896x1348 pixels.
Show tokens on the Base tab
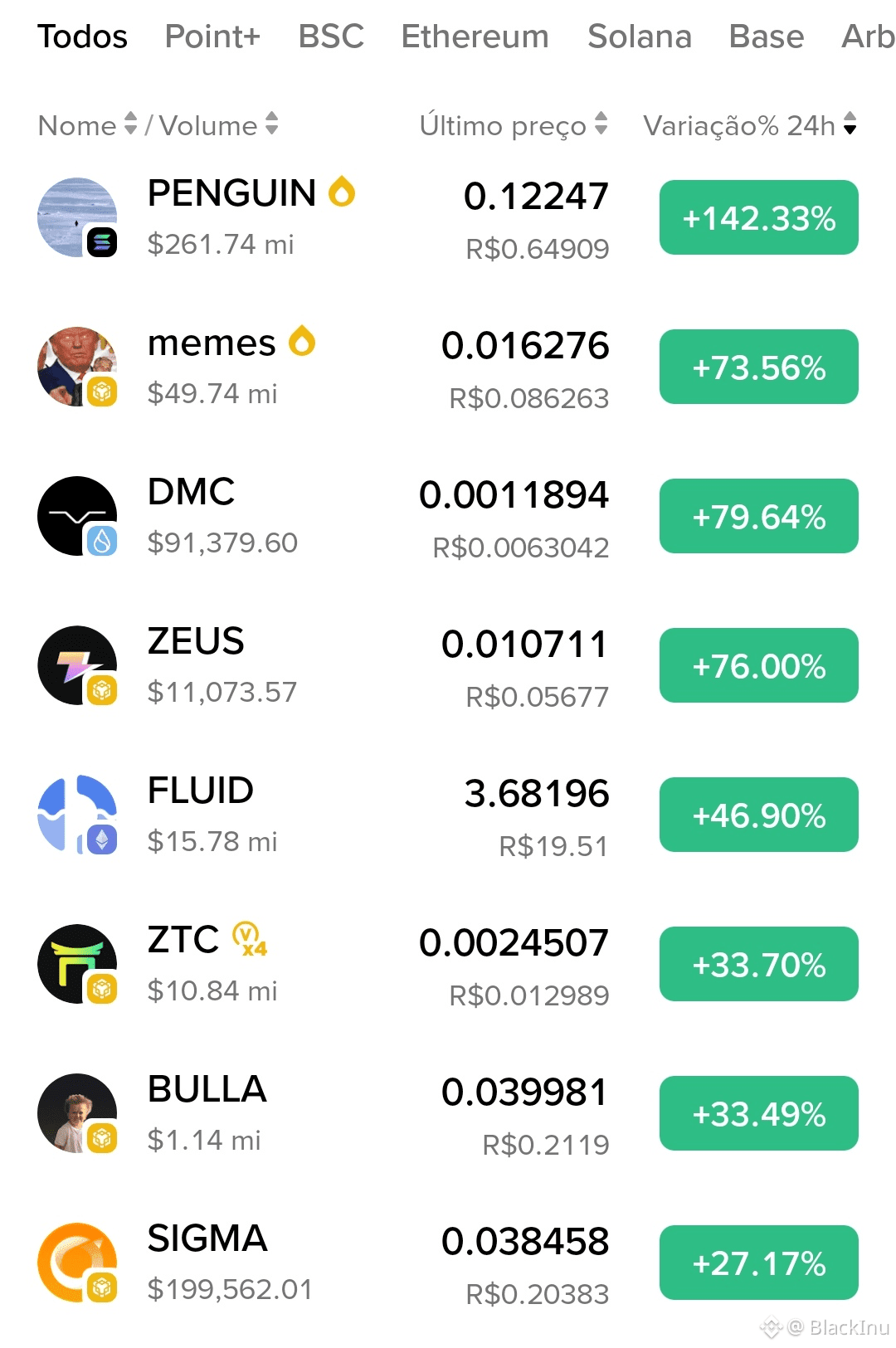[766, 36]
